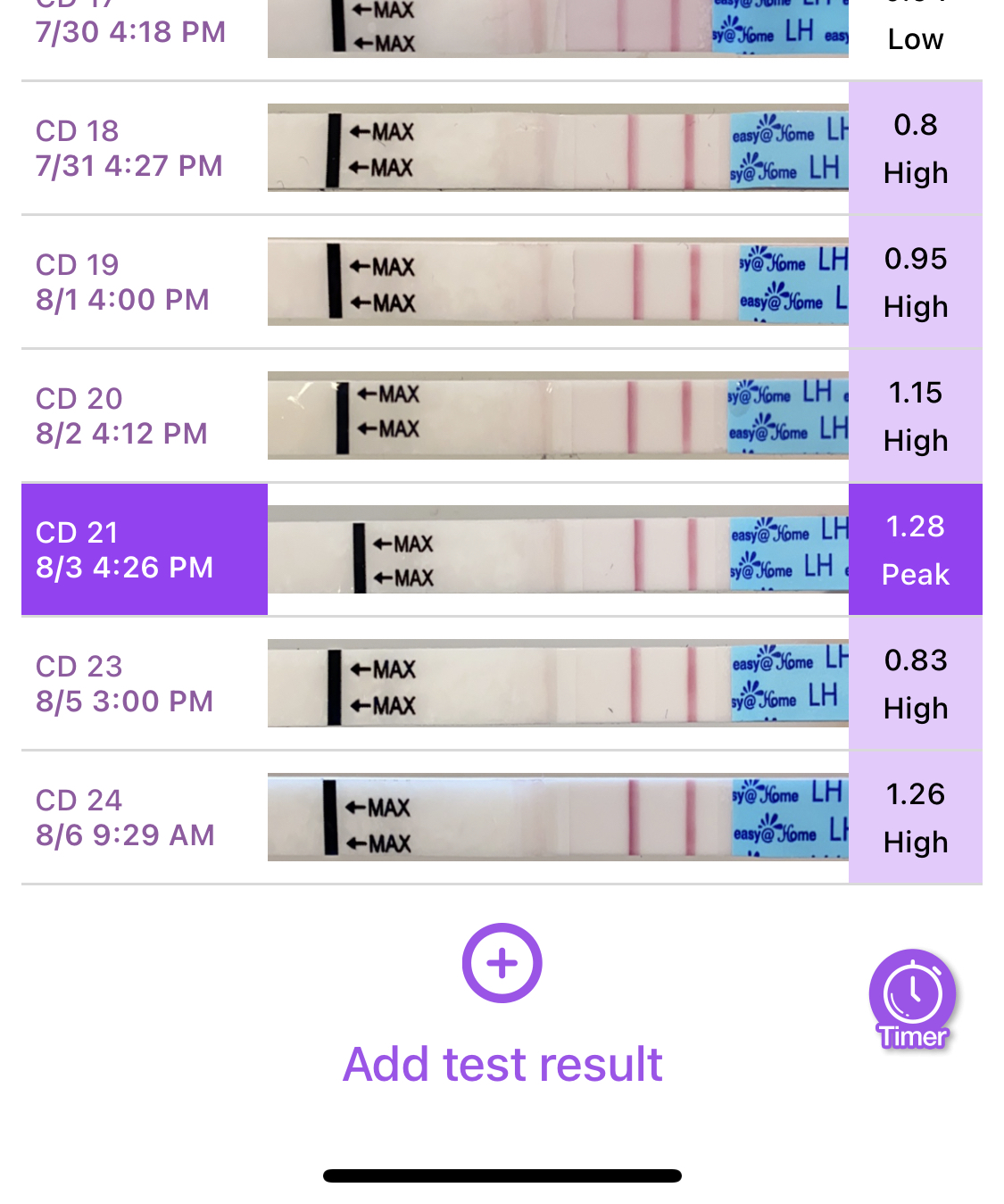Viewport: 1004px width, 1204px height.
Task: Open the Timer button
Action: (912, 999)
